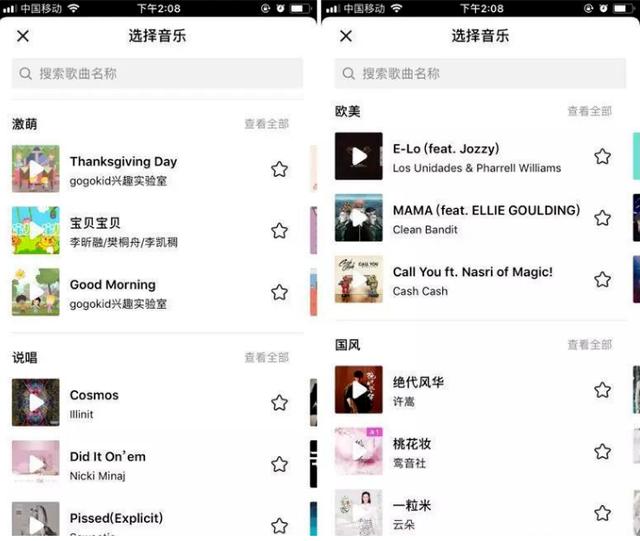Viewport: 640px width, 541px height.
Task: Play the Thanksgiving Day track preview
Action: pos(36,170)
